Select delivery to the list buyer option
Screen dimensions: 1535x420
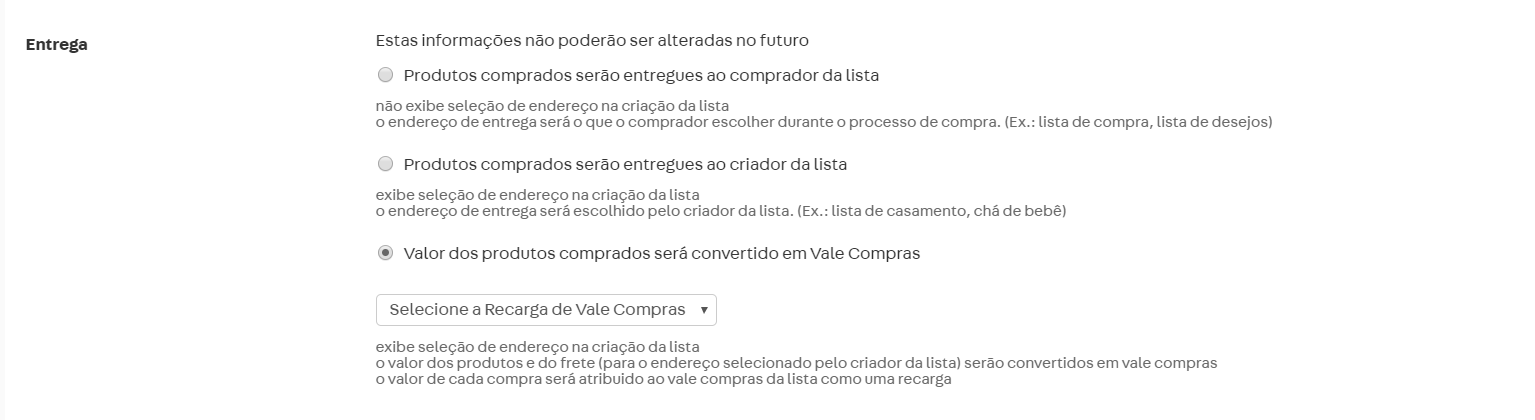[385, 75]
